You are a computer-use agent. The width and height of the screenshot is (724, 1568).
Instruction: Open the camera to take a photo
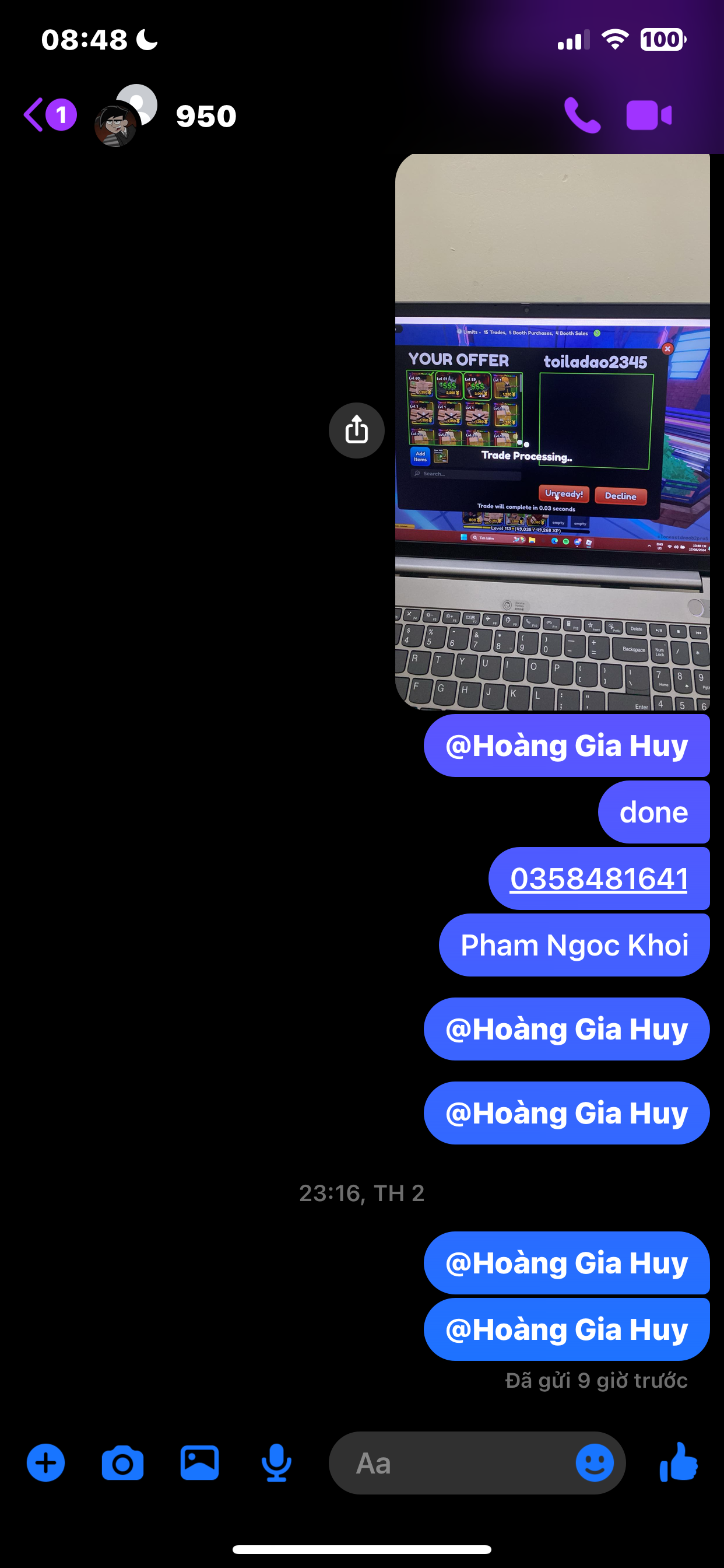coord(122,1462)
